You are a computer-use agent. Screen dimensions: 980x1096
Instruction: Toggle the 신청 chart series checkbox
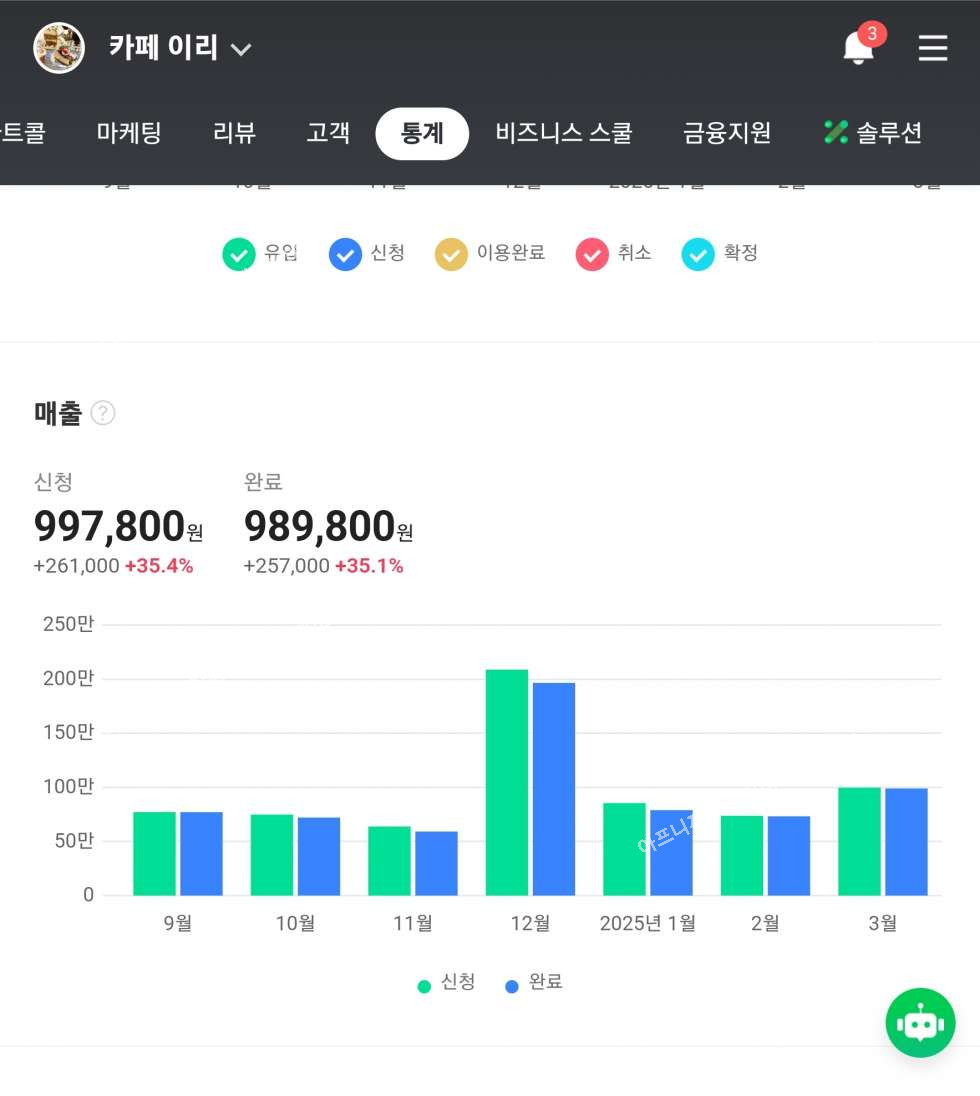click(345, 254)
